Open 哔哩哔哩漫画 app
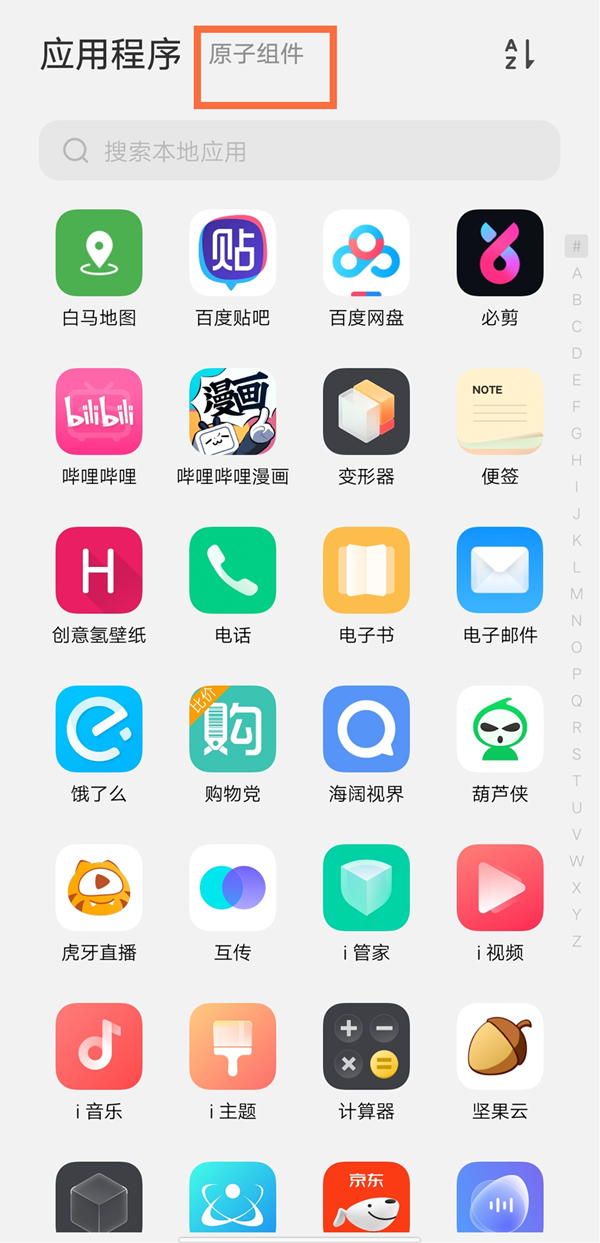This screenshot has height=1243, width=600. click(x=233, y=412)
